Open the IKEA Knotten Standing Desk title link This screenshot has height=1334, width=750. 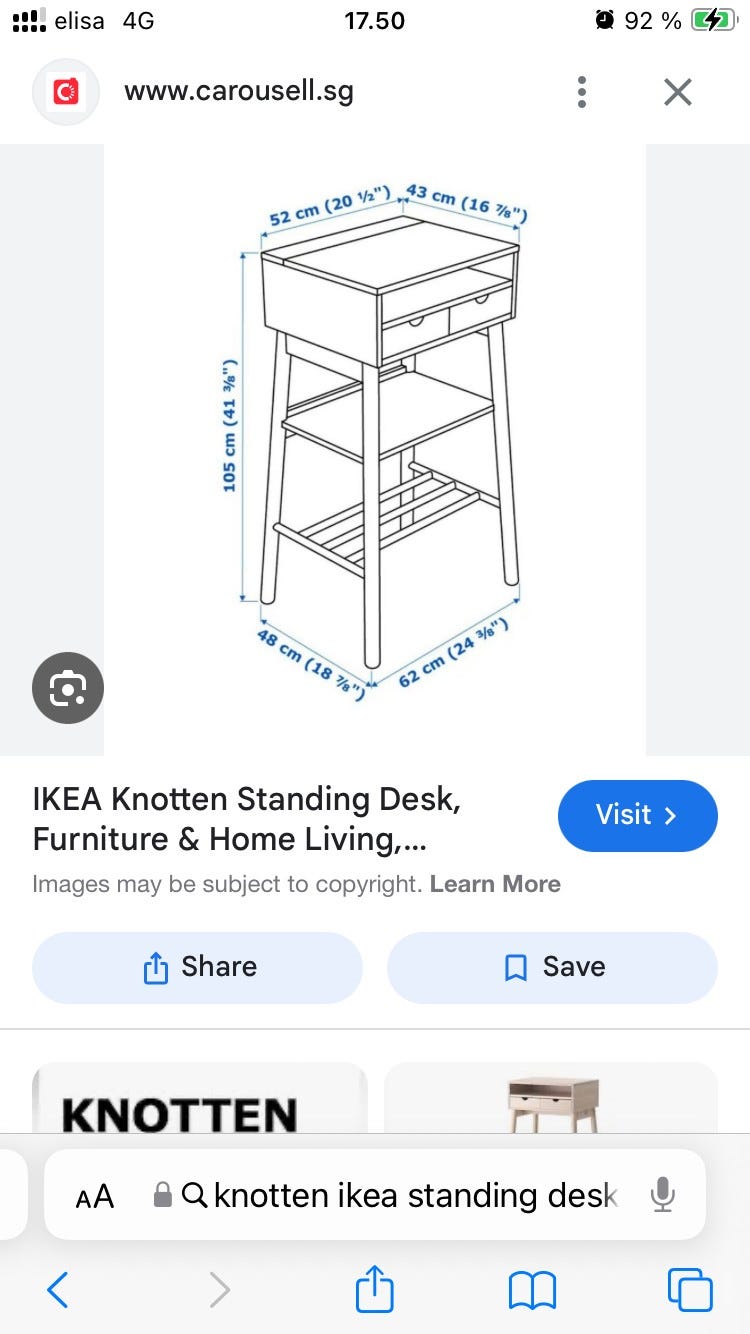tap(246, 819)
